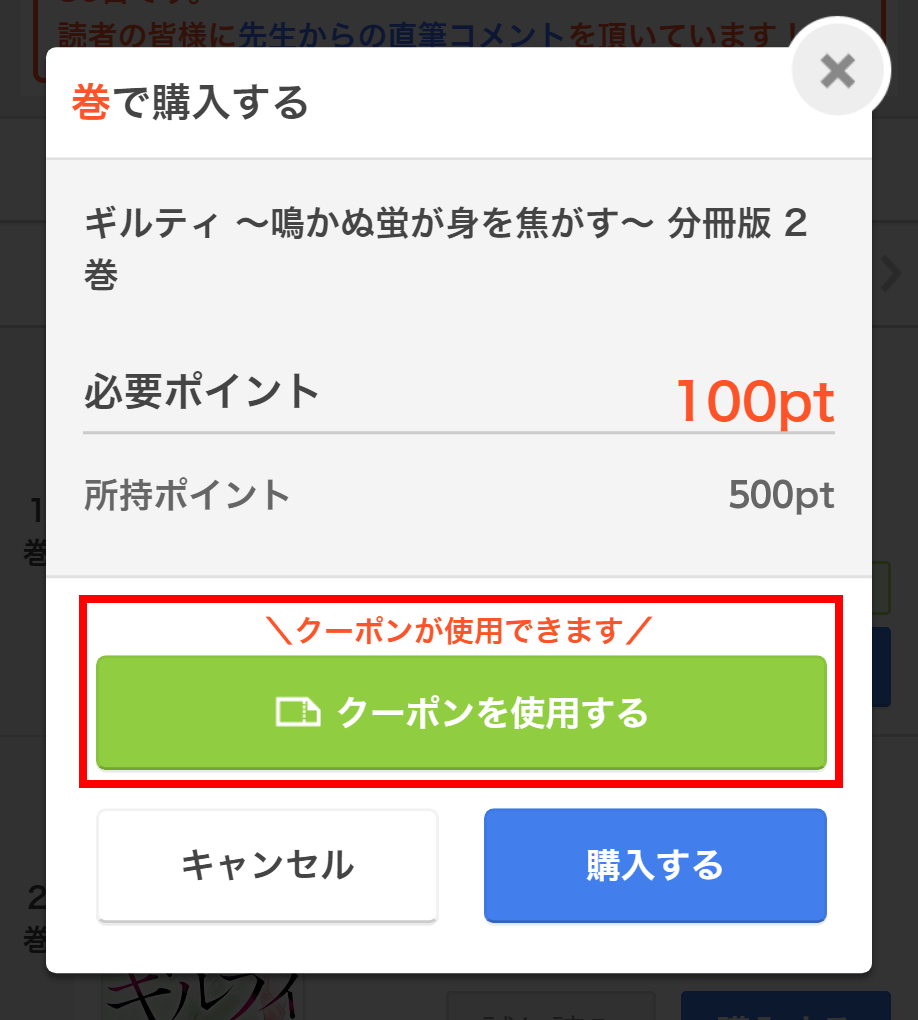Tap クーポンを使用する to apply a coupon

point(461,713)
